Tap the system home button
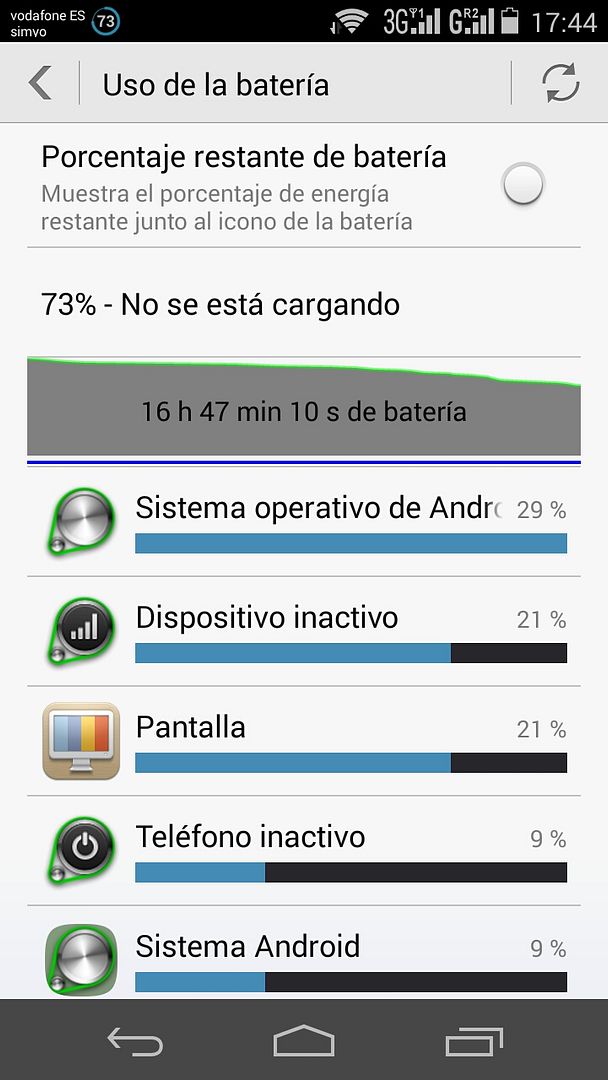 click(x=303, y=1041)
